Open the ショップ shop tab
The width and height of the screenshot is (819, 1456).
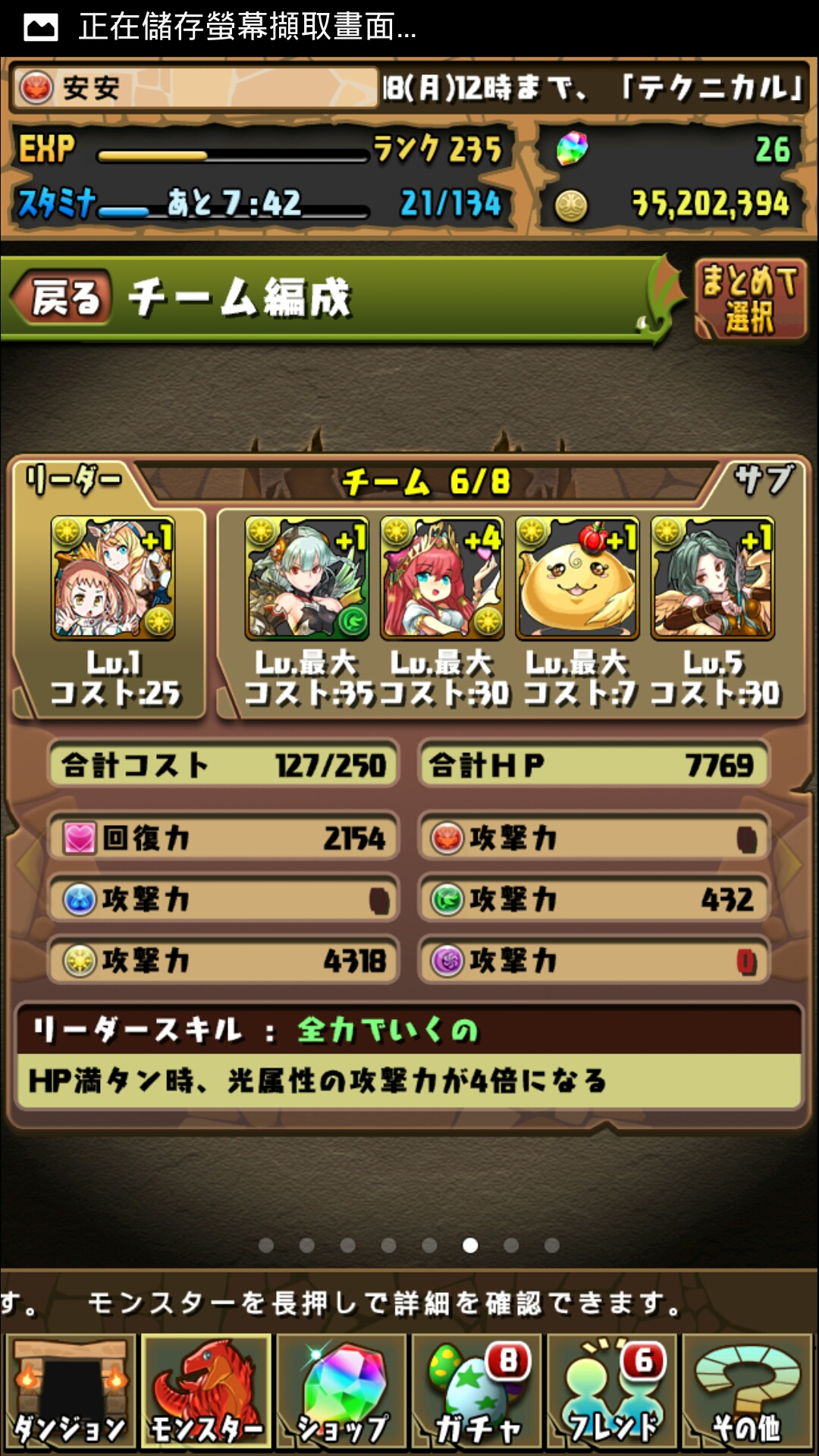[x=341, y=1392]
